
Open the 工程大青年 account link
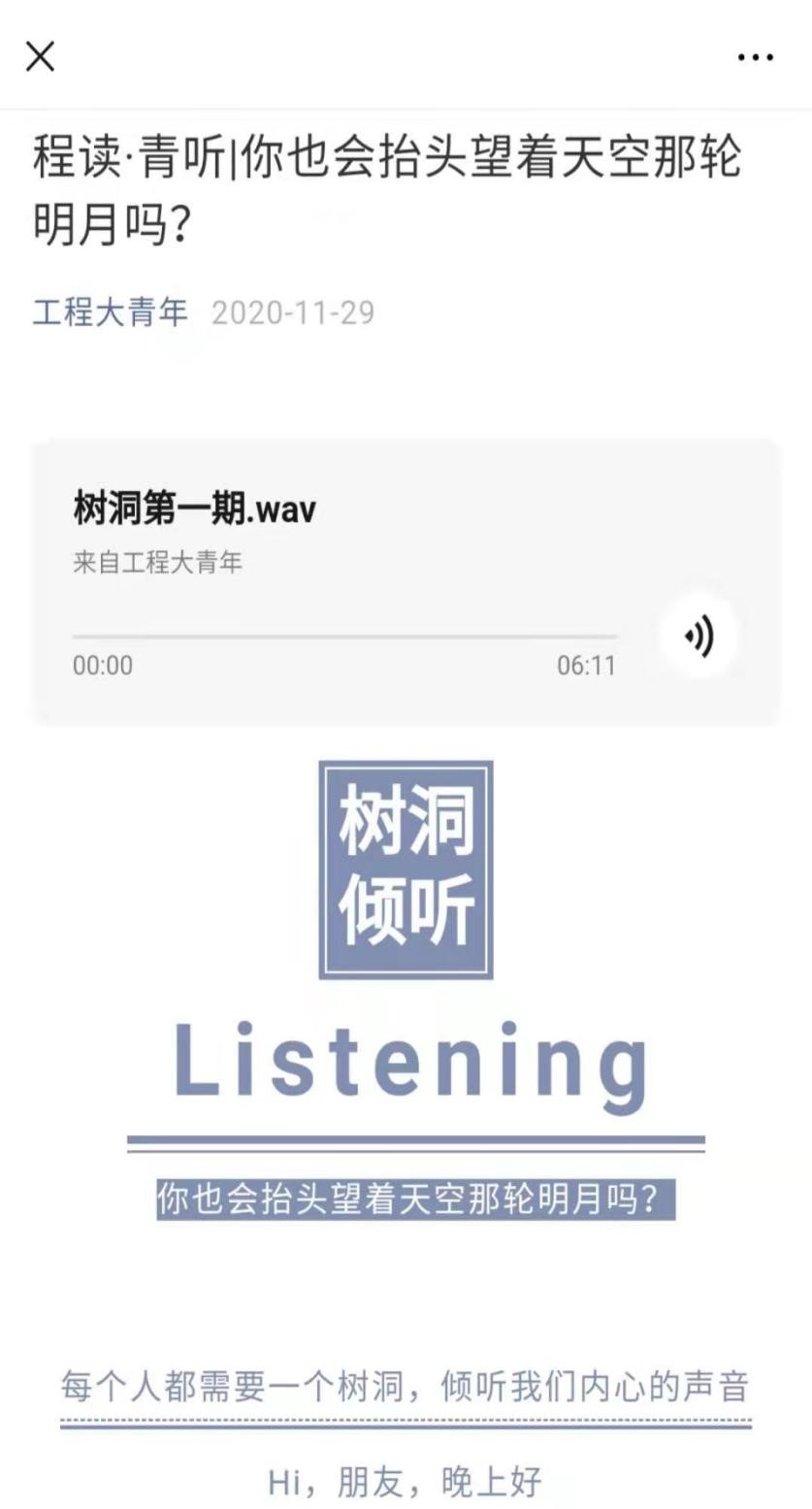click(111, 312)
